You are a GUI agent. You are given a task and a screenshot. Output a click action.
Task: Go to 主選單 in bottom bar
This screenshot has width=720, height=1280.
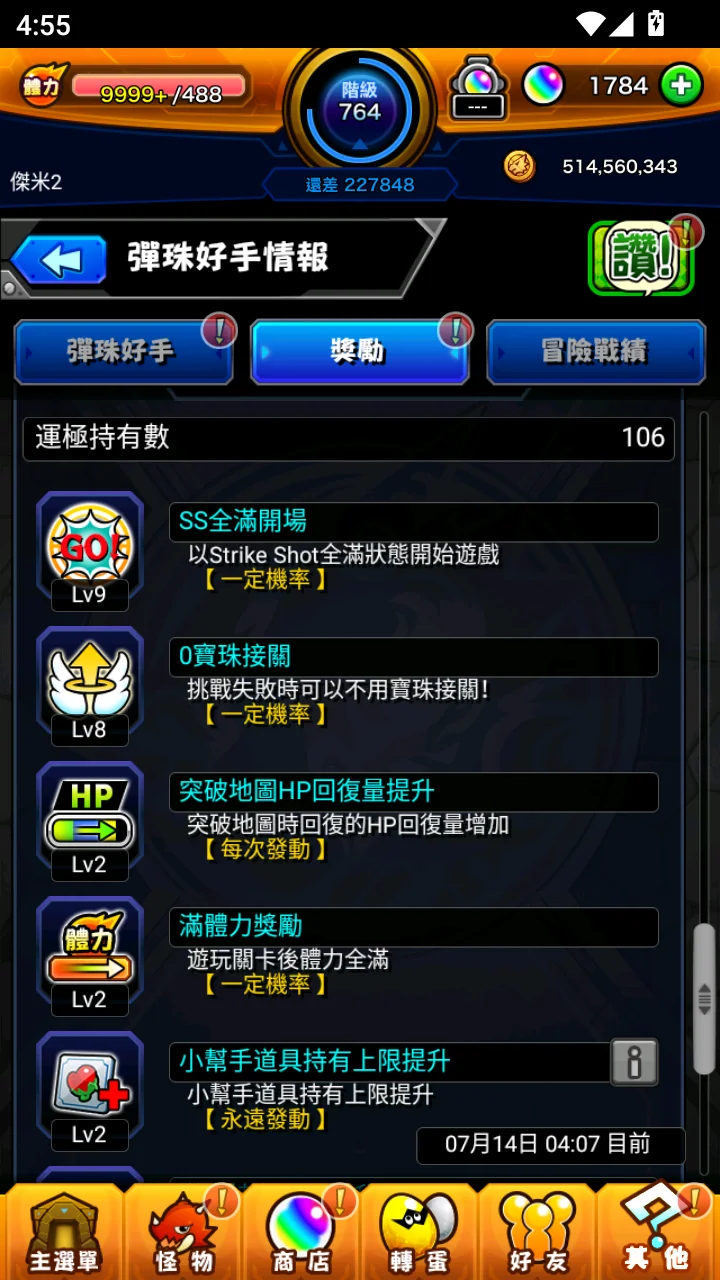[x=62, y=1232]
